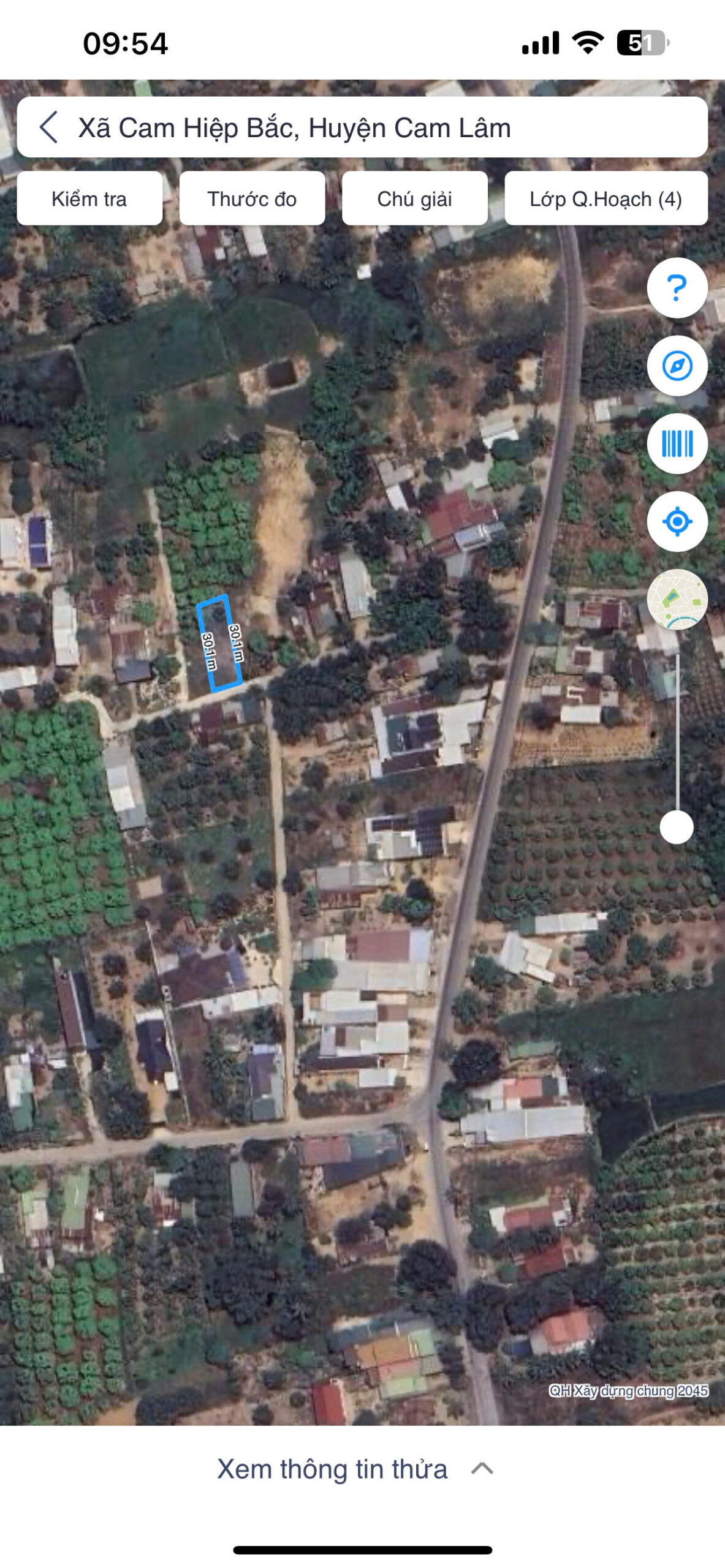The height and width of the screenshot is (1568, 725).
Task: Tap the compass orientation button
Action: pyautogui.click(x=677, y=366)
